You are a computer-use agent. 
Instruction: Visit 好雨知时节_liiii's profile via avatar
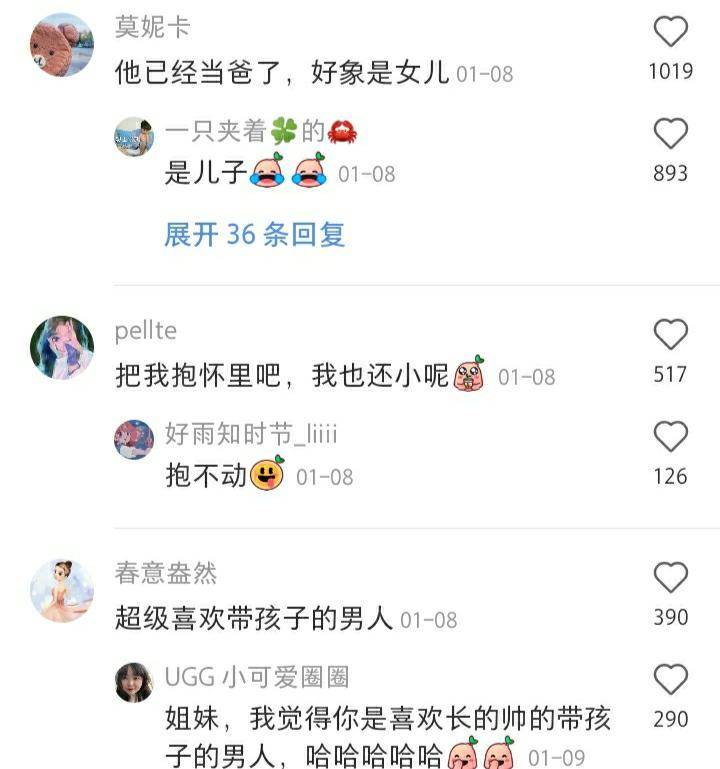134,439
